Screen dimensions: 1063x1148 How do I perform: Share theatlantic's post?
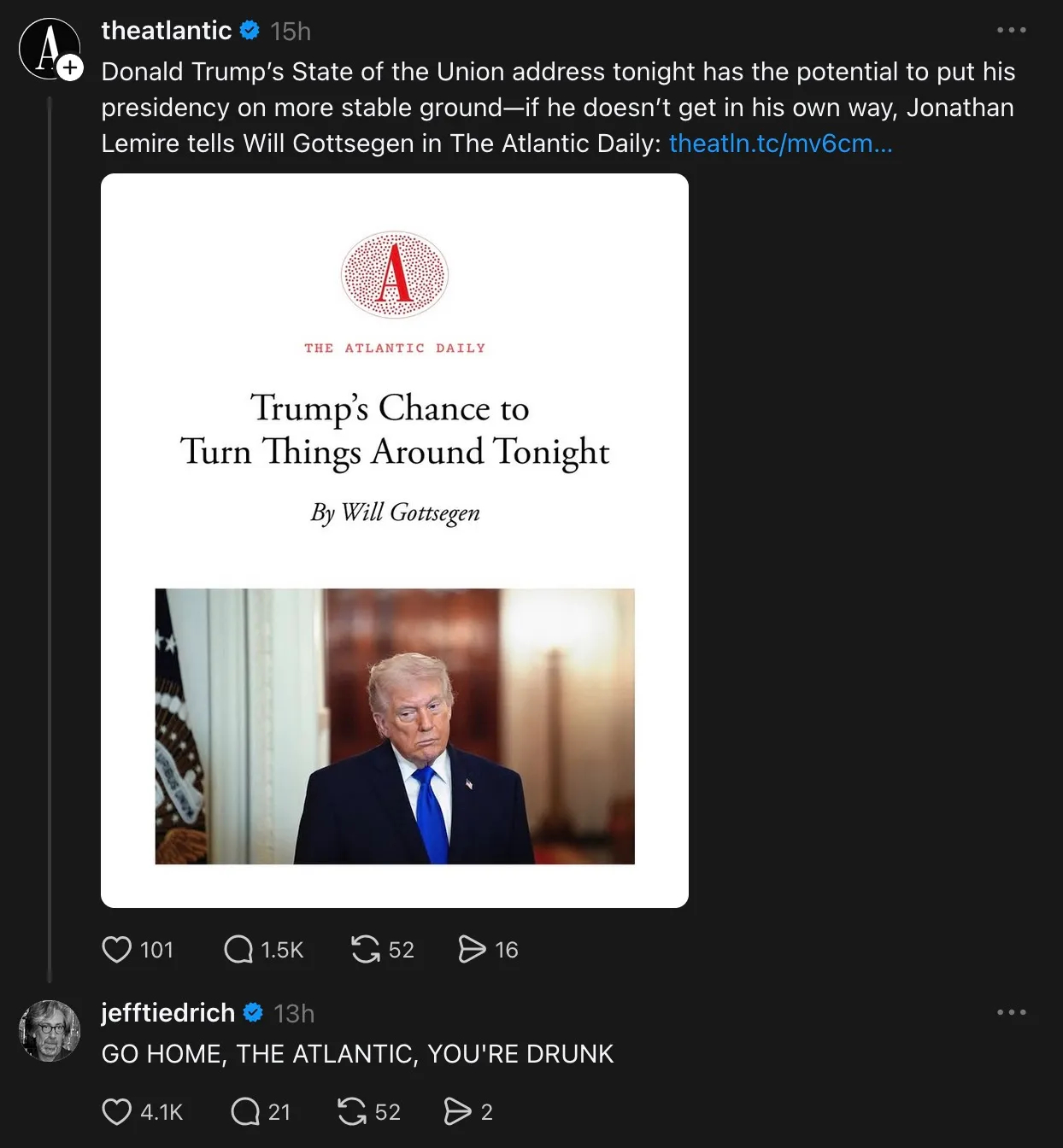[x=472, y=949]
